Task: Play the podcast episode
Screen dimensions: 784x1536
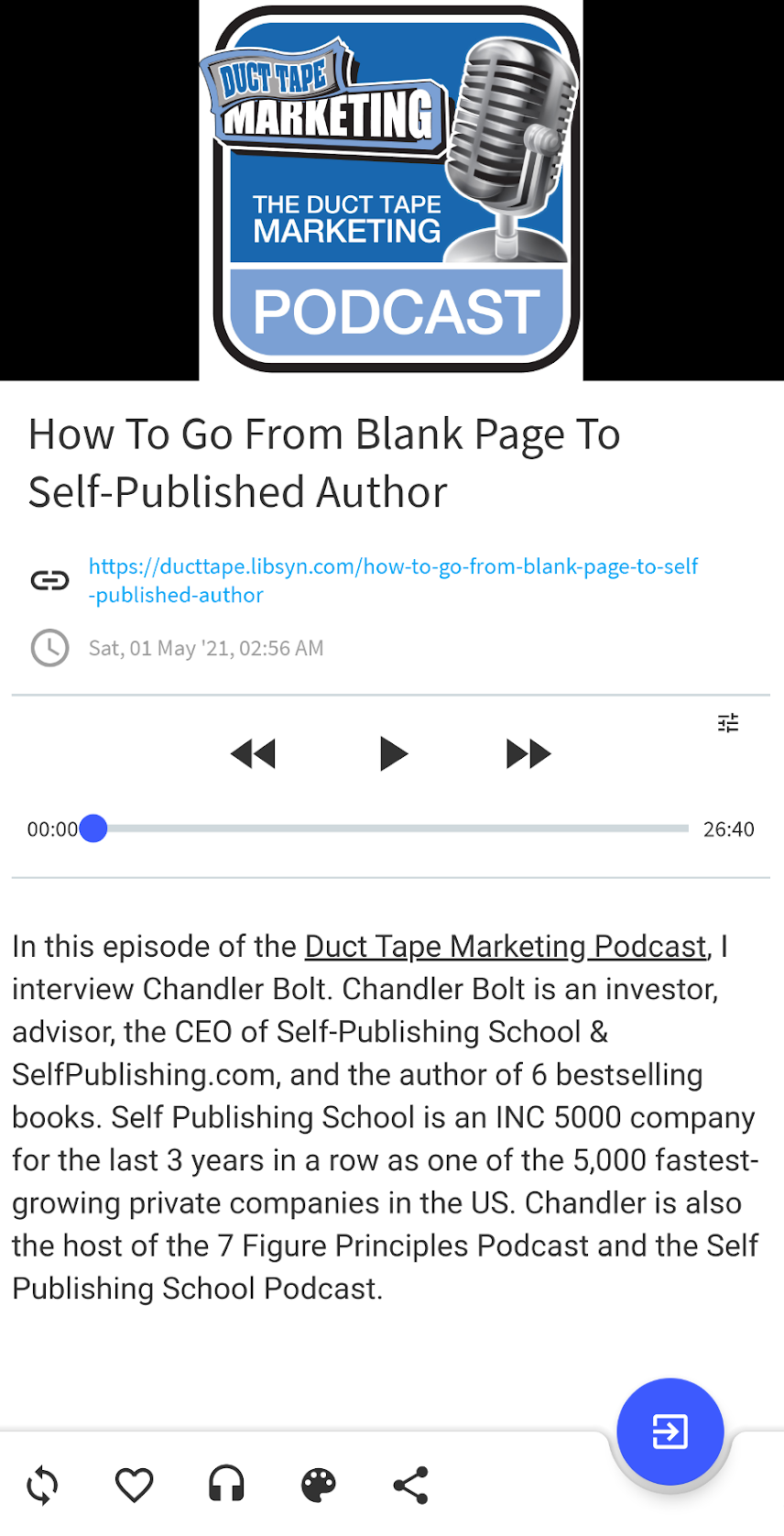Action: click(393, 754)
